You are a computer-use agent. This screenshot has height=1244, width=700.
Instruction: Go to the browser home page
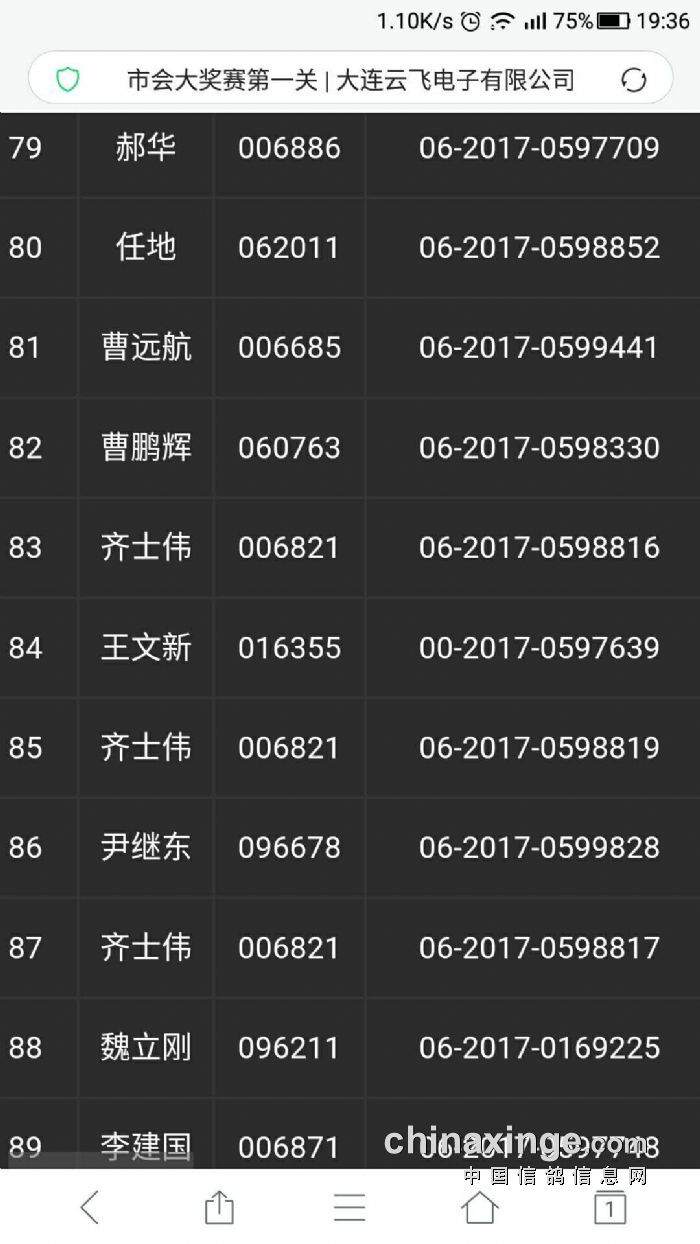click(479, 1208)
